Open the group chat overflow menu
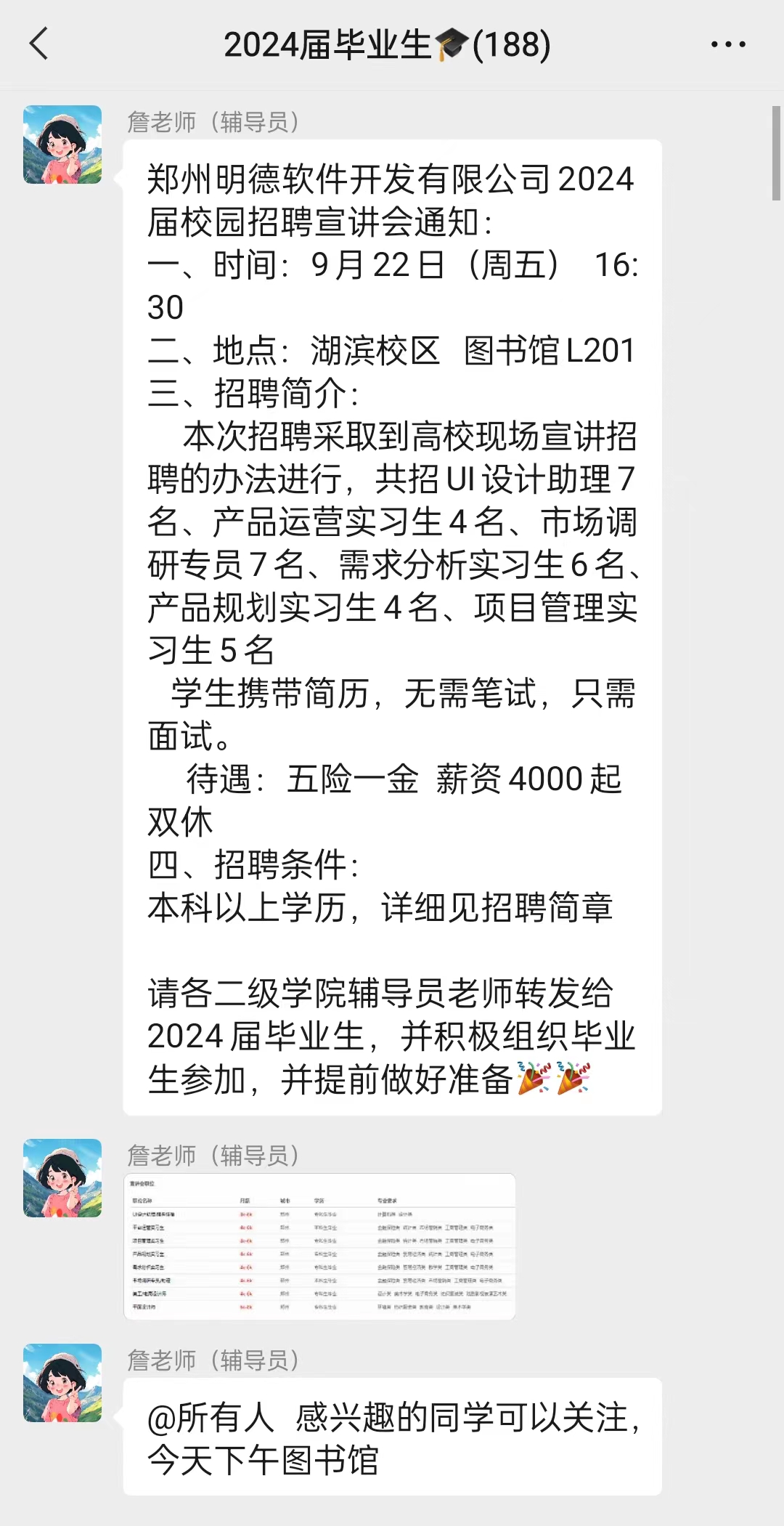784x1526 pixels. point(728,45)
